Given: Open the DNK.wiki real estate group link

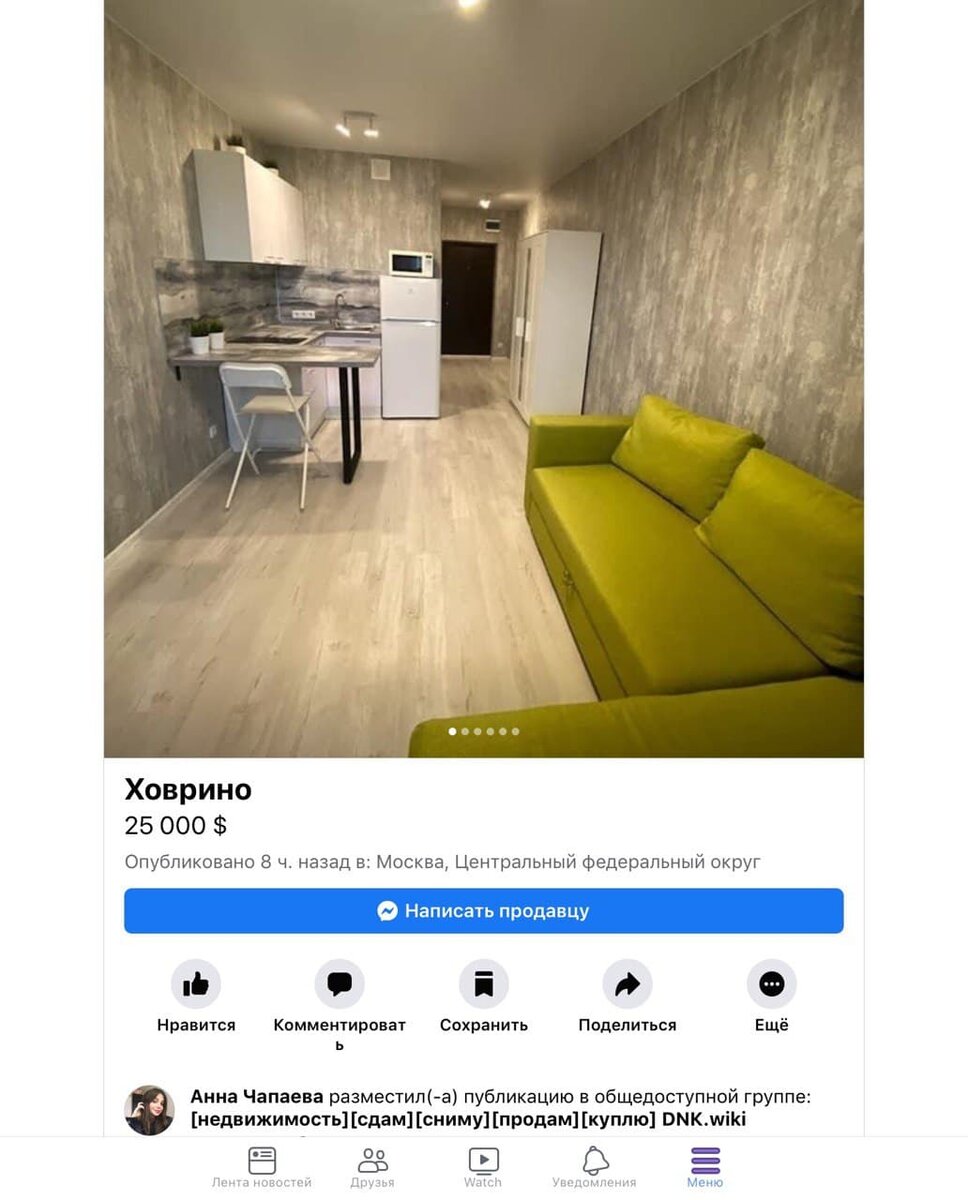Looking at the screenshot, I should (x=468, y=1120).
